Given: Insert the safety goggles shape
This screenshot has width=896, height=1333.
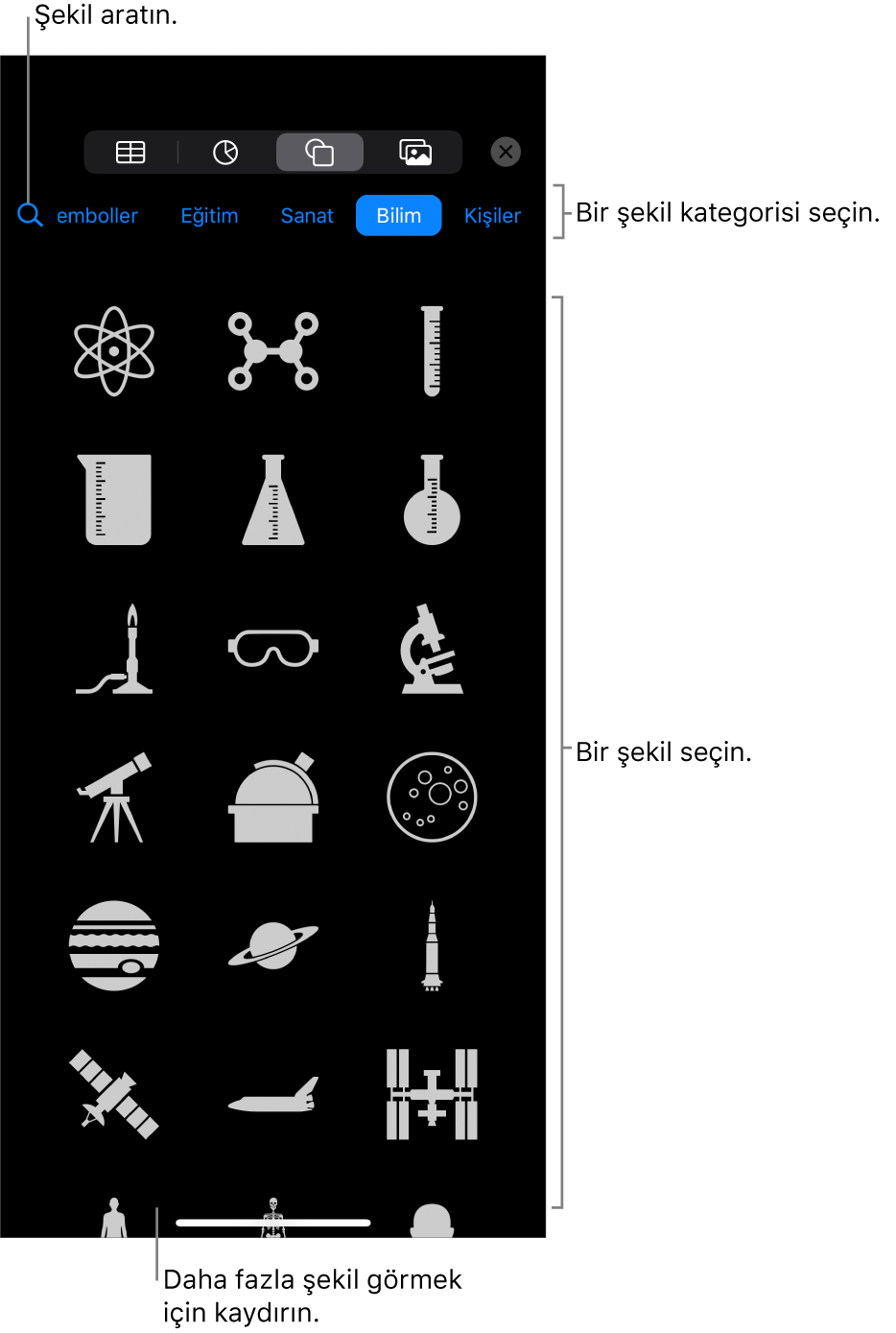Looking at the screenshot, I should pos(273,649).
